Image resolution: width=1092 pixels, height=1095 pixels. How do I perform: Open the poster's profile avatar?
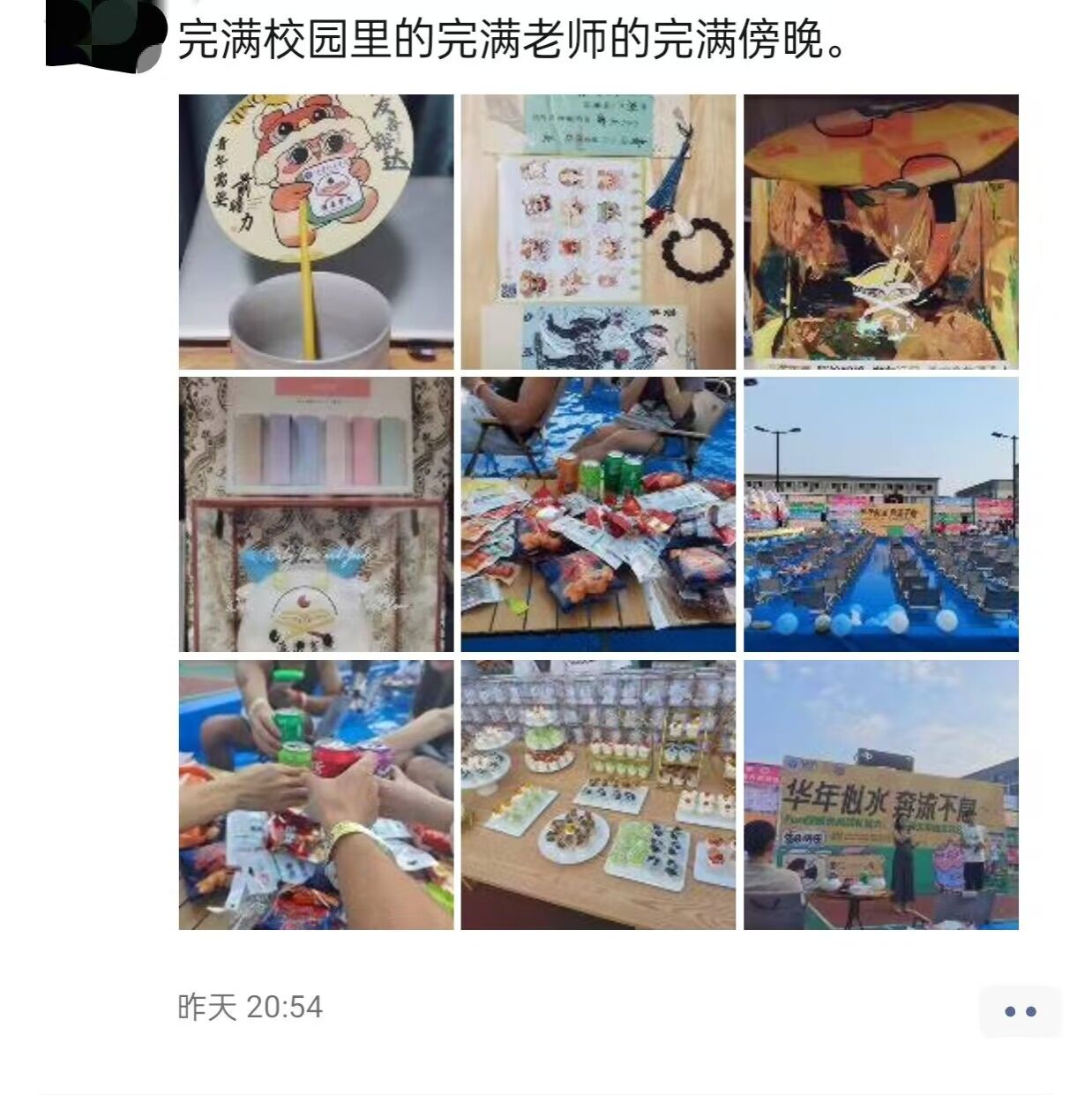(105, 35)
